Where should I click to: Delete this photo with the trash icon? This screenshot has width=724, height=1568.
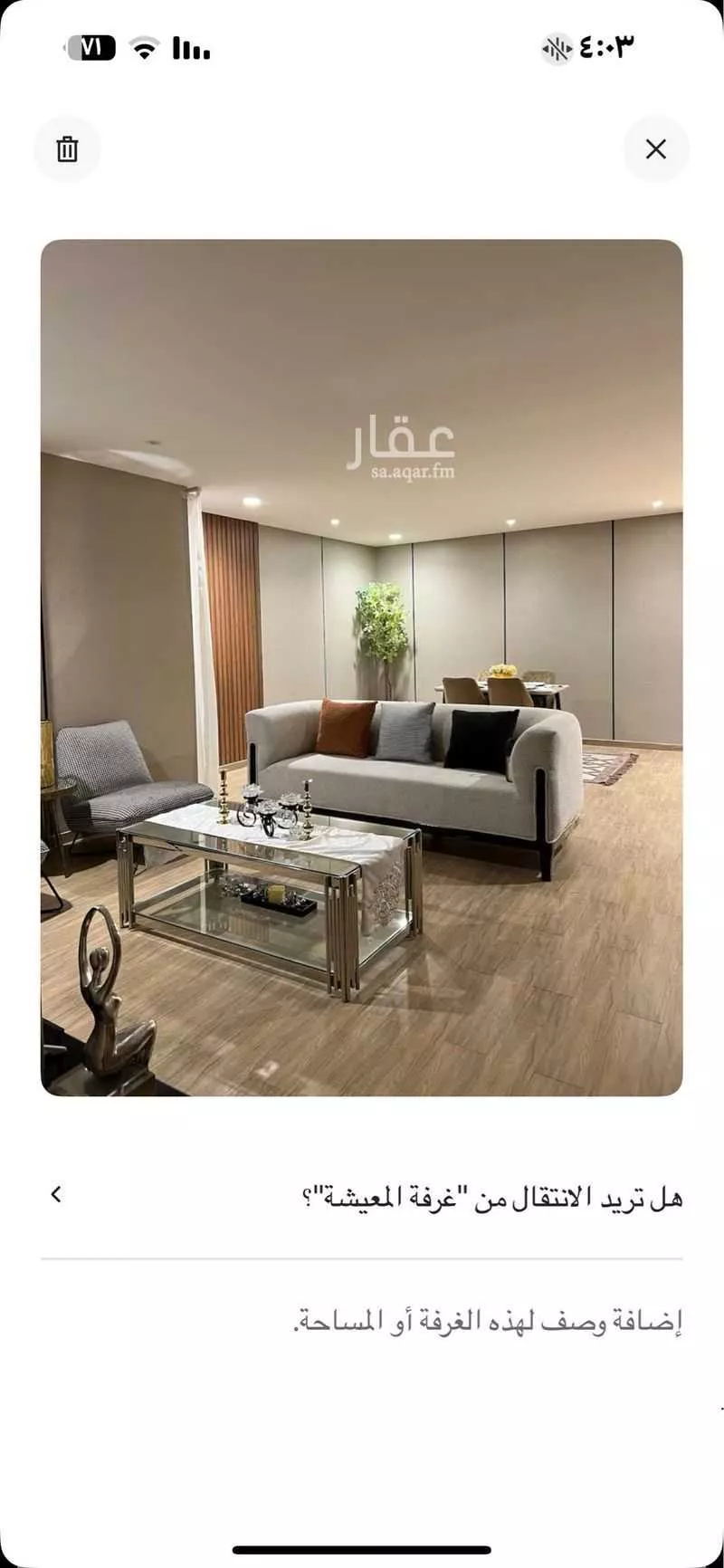point(67,149)
